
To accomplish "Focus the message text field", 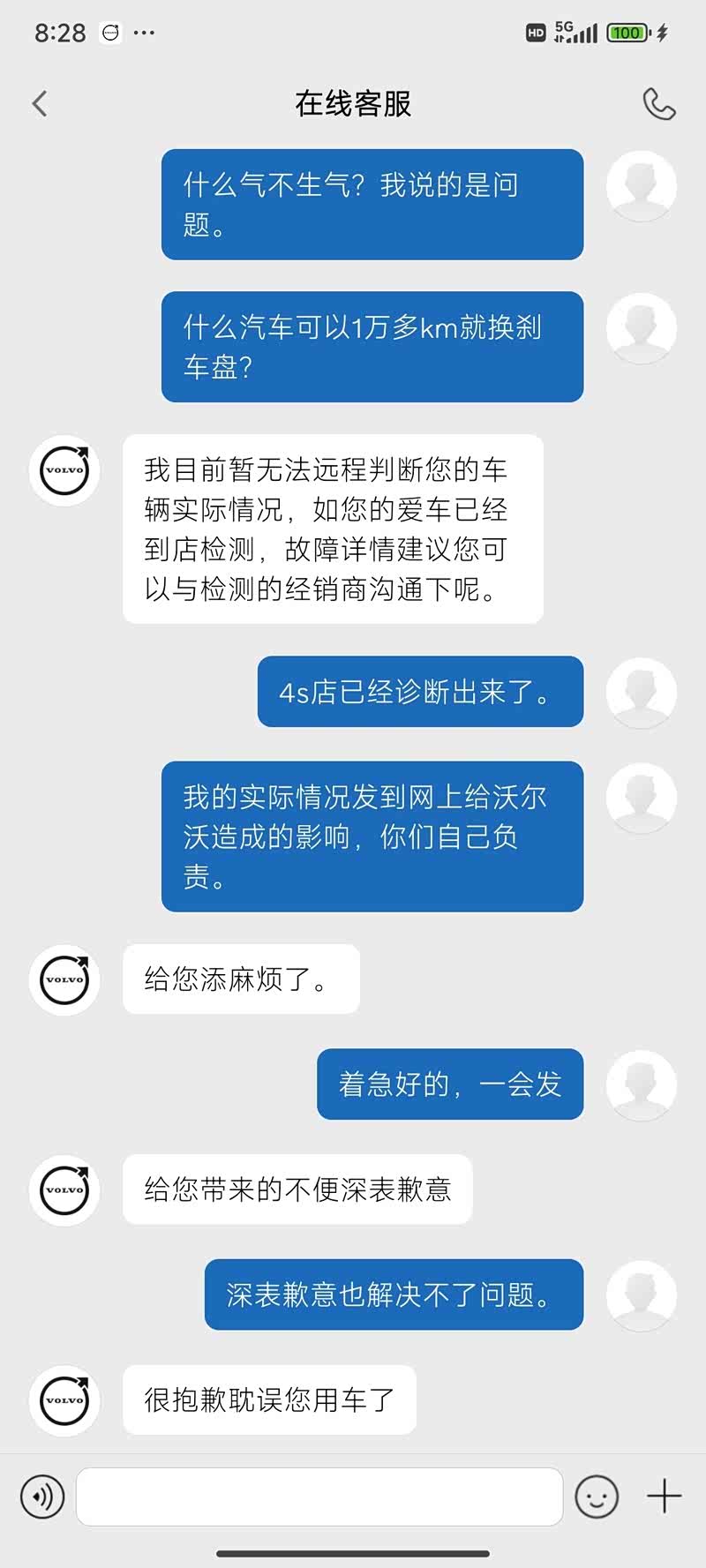I will pyautogui.click(x=319, y=1497).
